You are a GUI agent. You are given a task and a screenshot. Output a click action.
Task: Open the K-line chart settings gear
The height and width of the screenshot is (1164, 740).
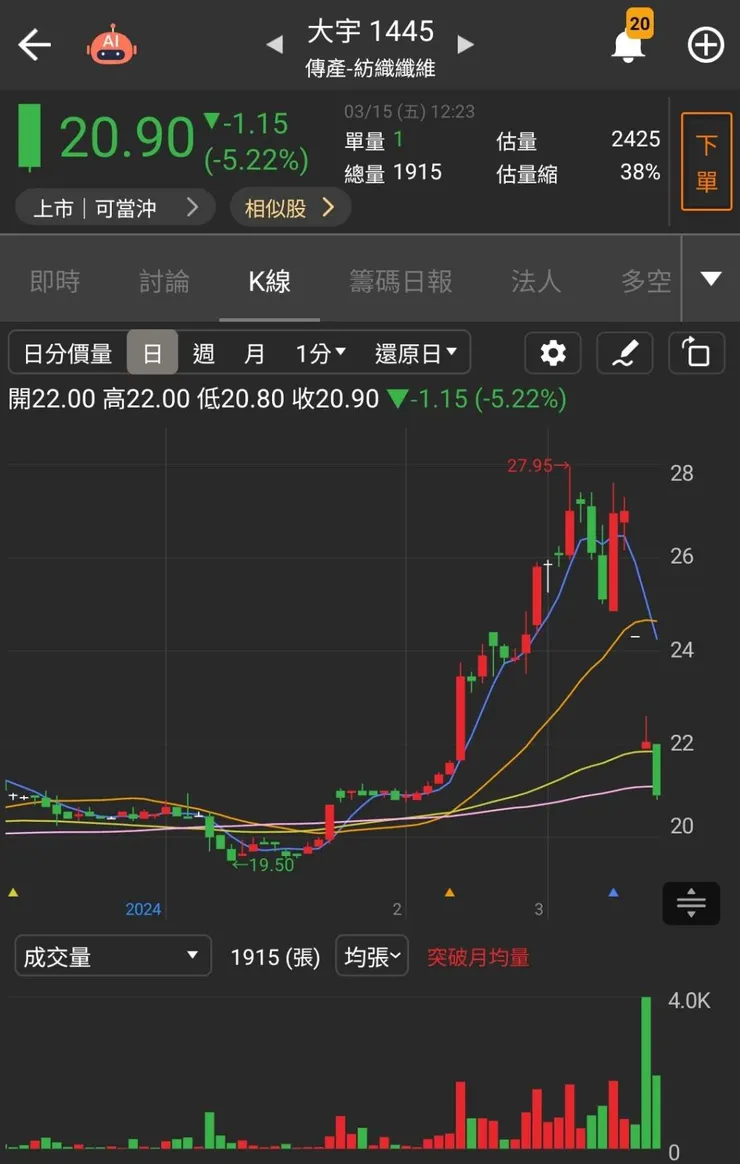point(552,353)
